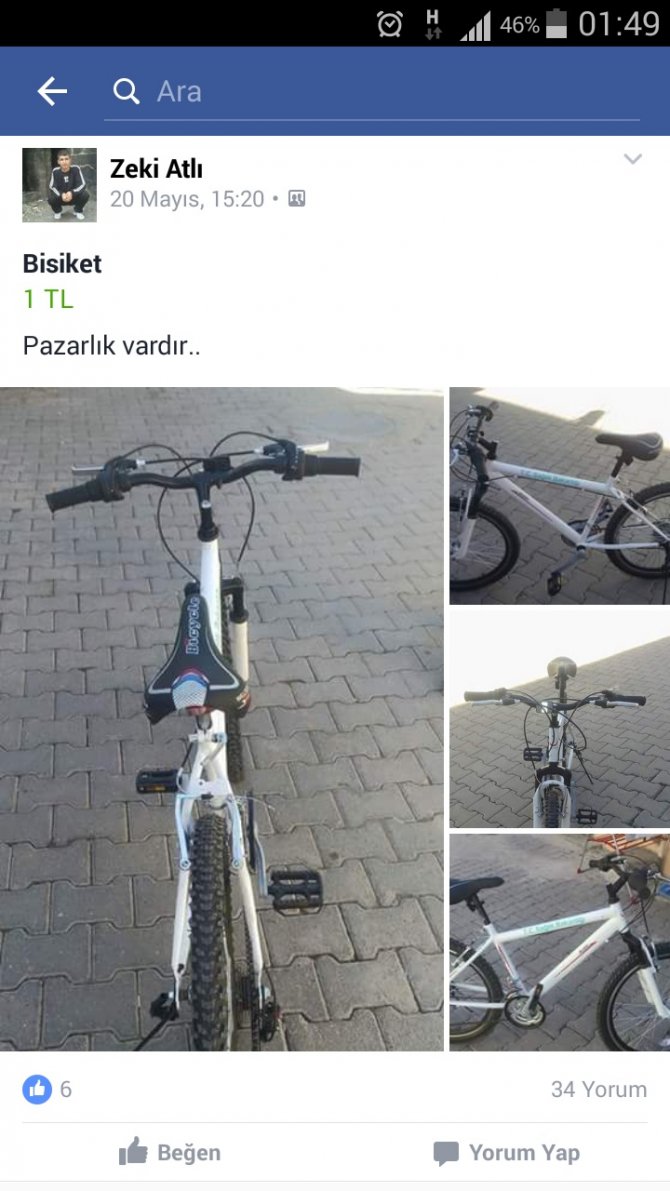See the 6 people who liked this
Image resolution: width=670 pixels, height=1191 pixels.
point(48,1089)
